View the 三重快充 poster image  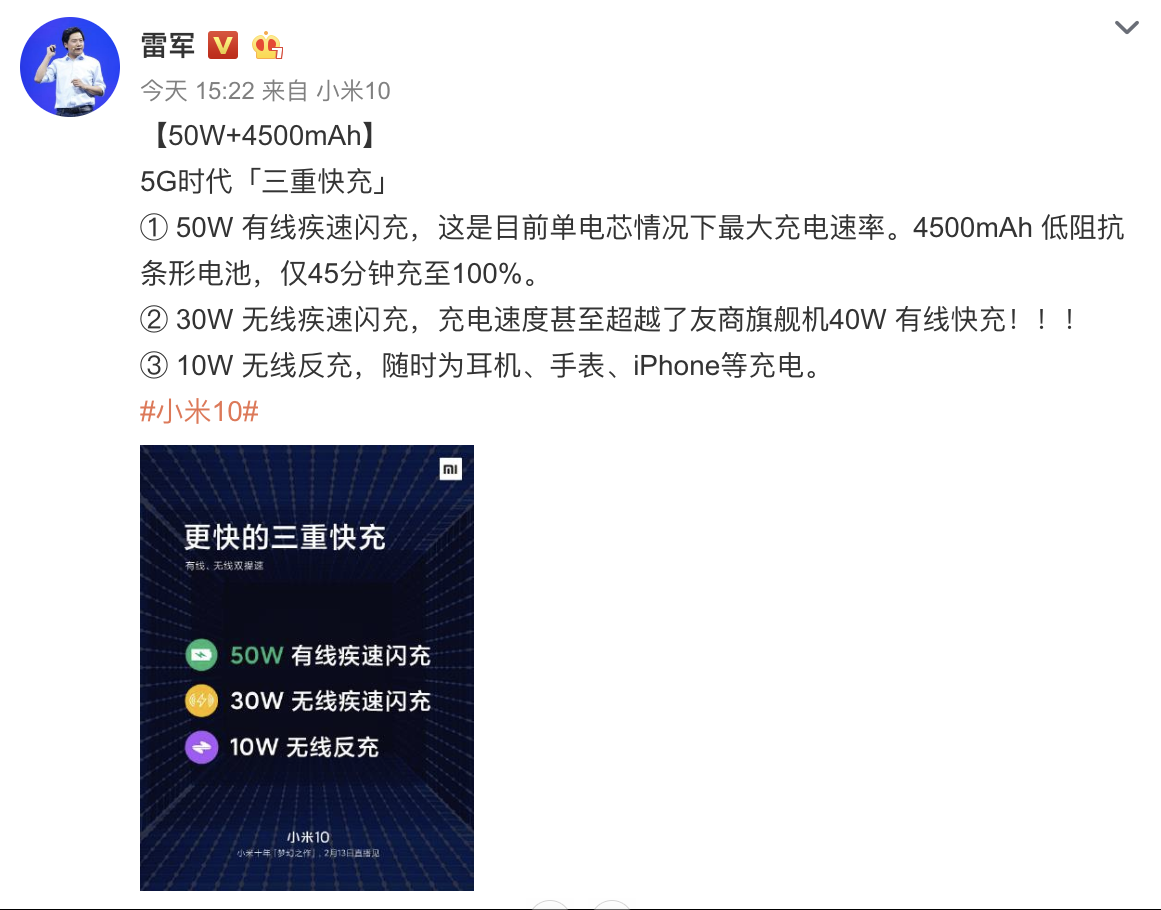pyautogui.click(x=306, y=667)
